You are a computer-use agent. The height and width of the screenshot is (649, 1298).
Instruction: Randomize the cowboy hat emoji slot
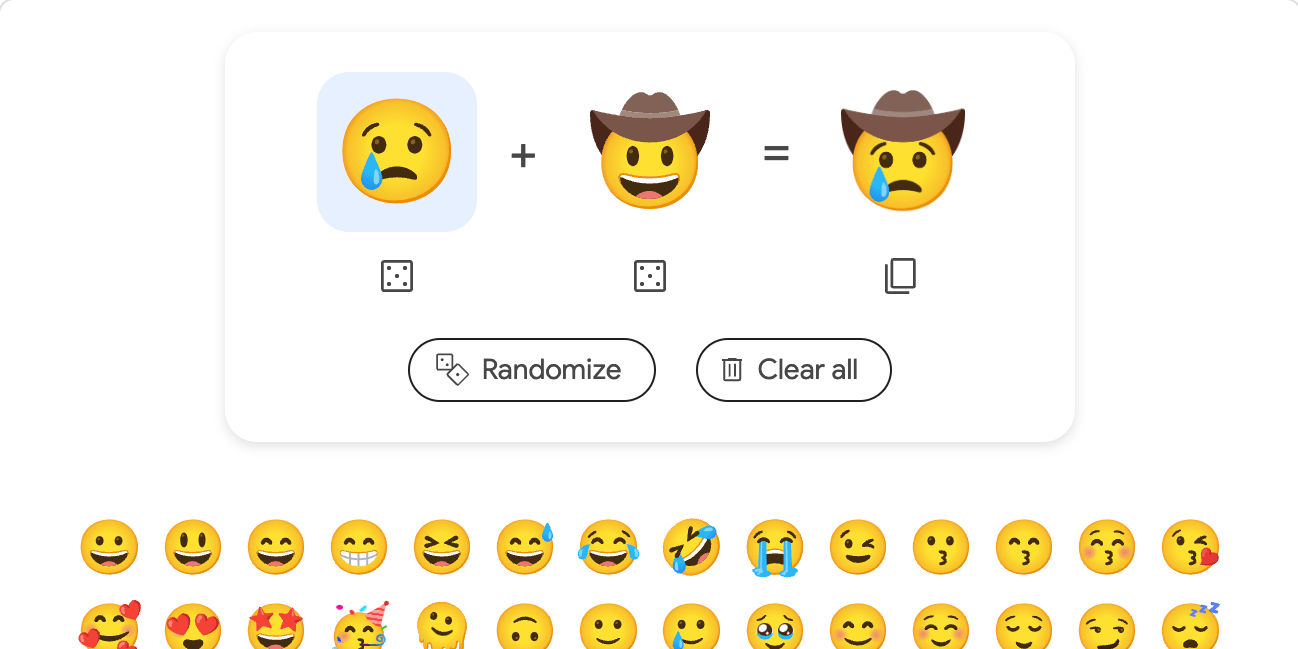(650, 276)
